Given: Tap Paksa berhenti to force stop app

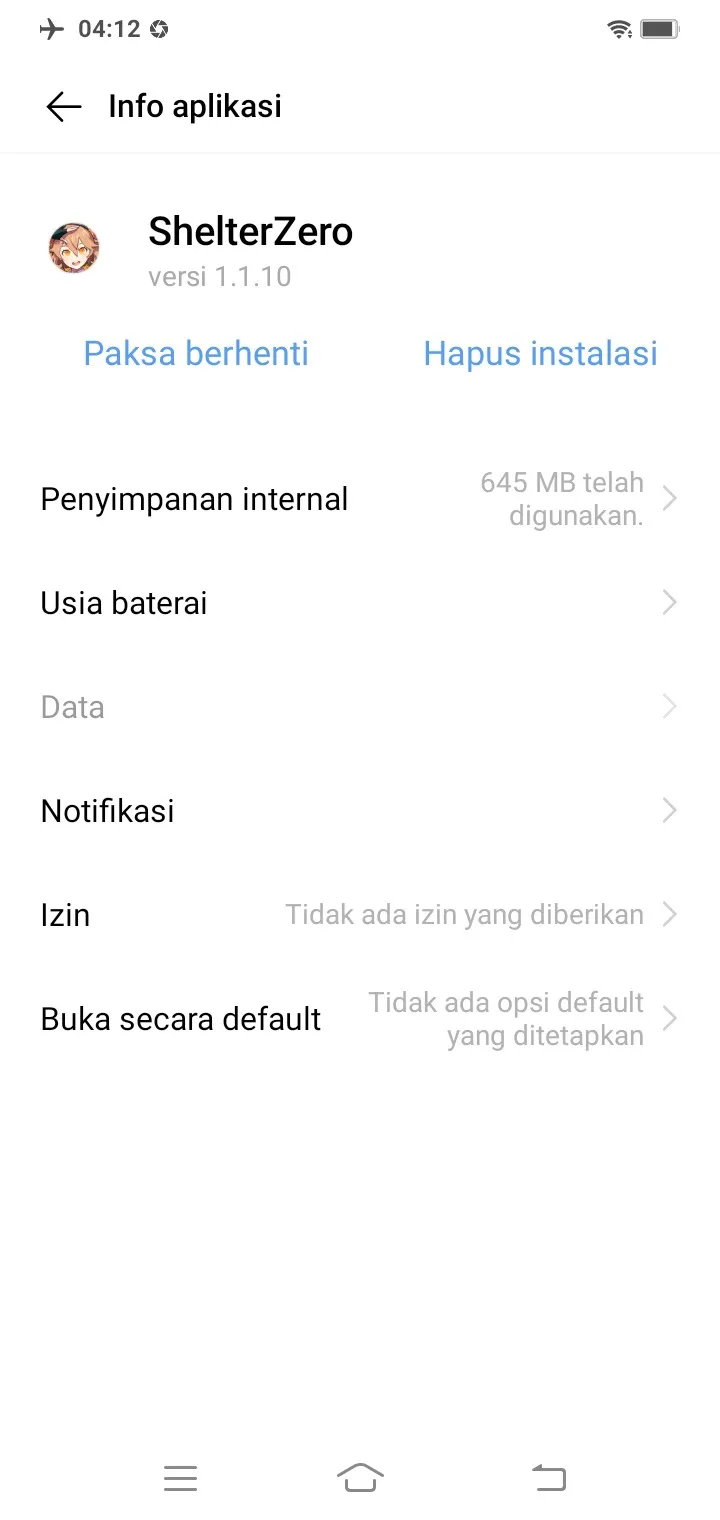Looking at the screenshot, I should point(196,353).
